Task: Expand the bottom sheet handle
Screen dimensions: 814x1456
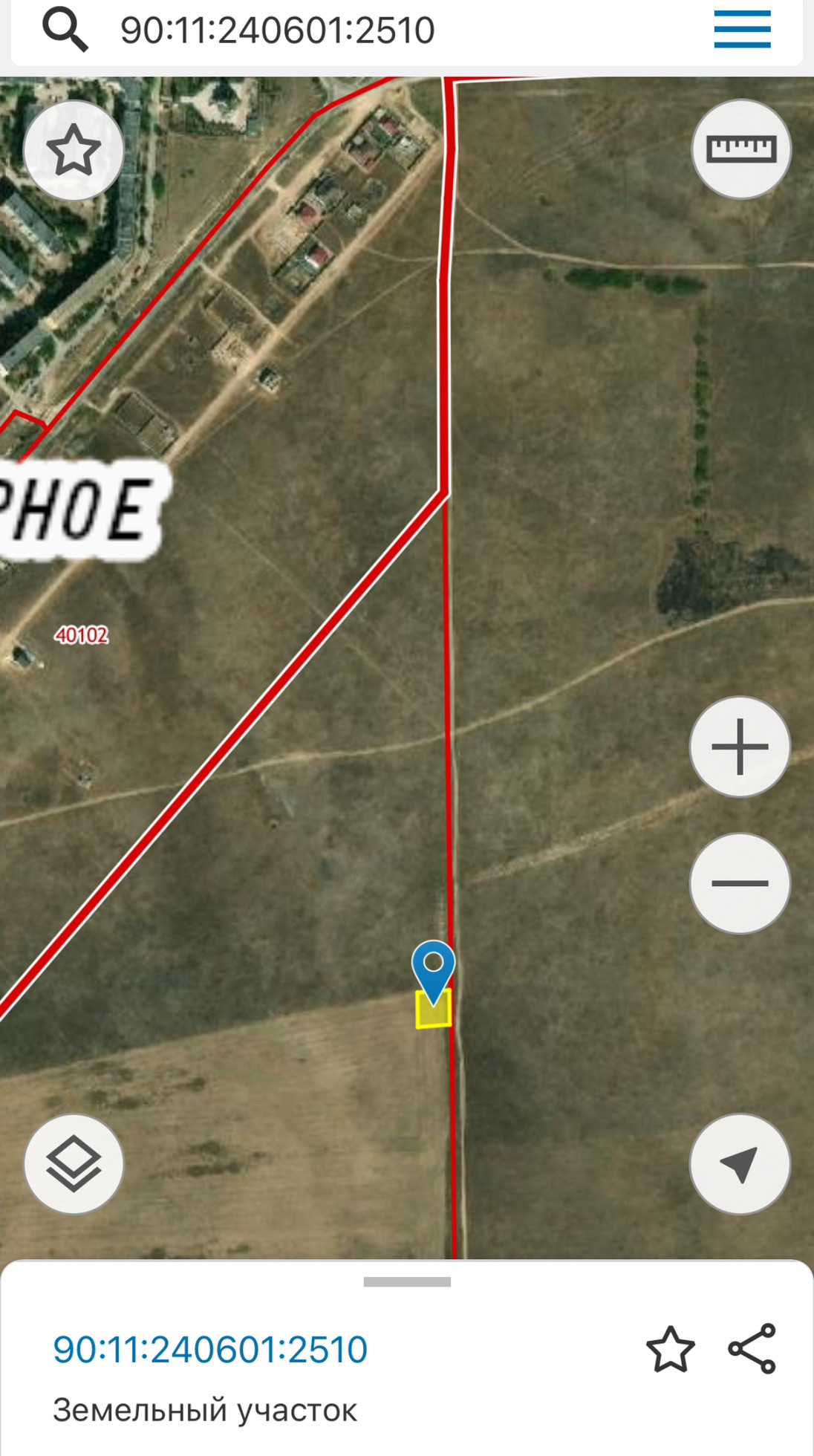Action: [407, 1281]
